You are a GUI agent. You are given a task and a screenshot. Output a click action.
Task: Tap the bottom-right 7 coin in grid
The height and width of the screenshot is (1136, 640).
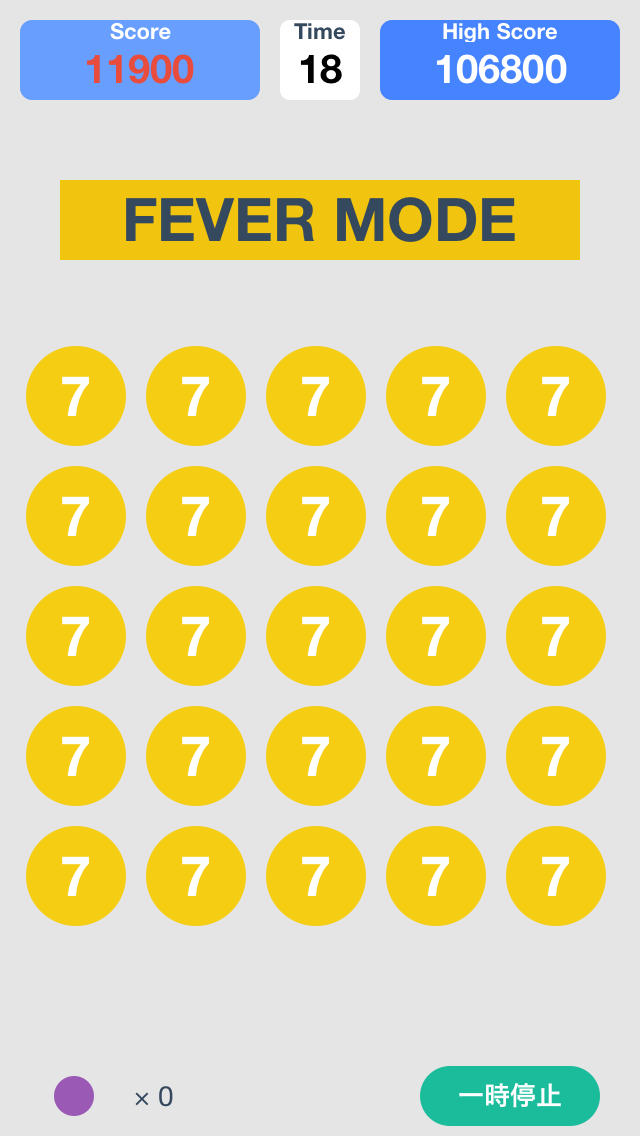(556, 876)
